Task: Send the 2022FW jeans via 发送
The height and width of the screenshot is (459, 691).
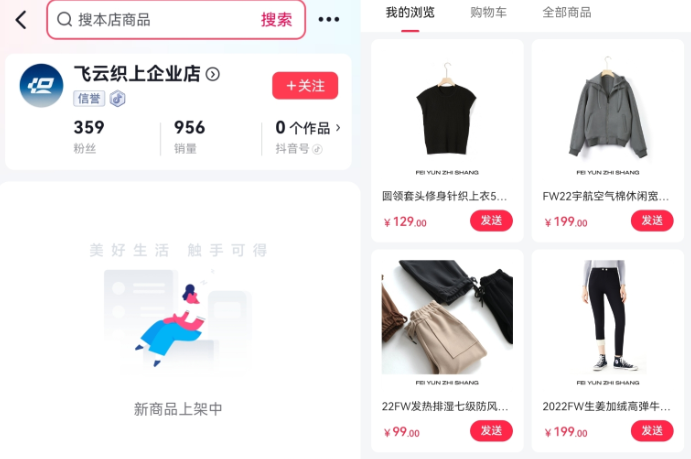Action: (x=652, y=431)
